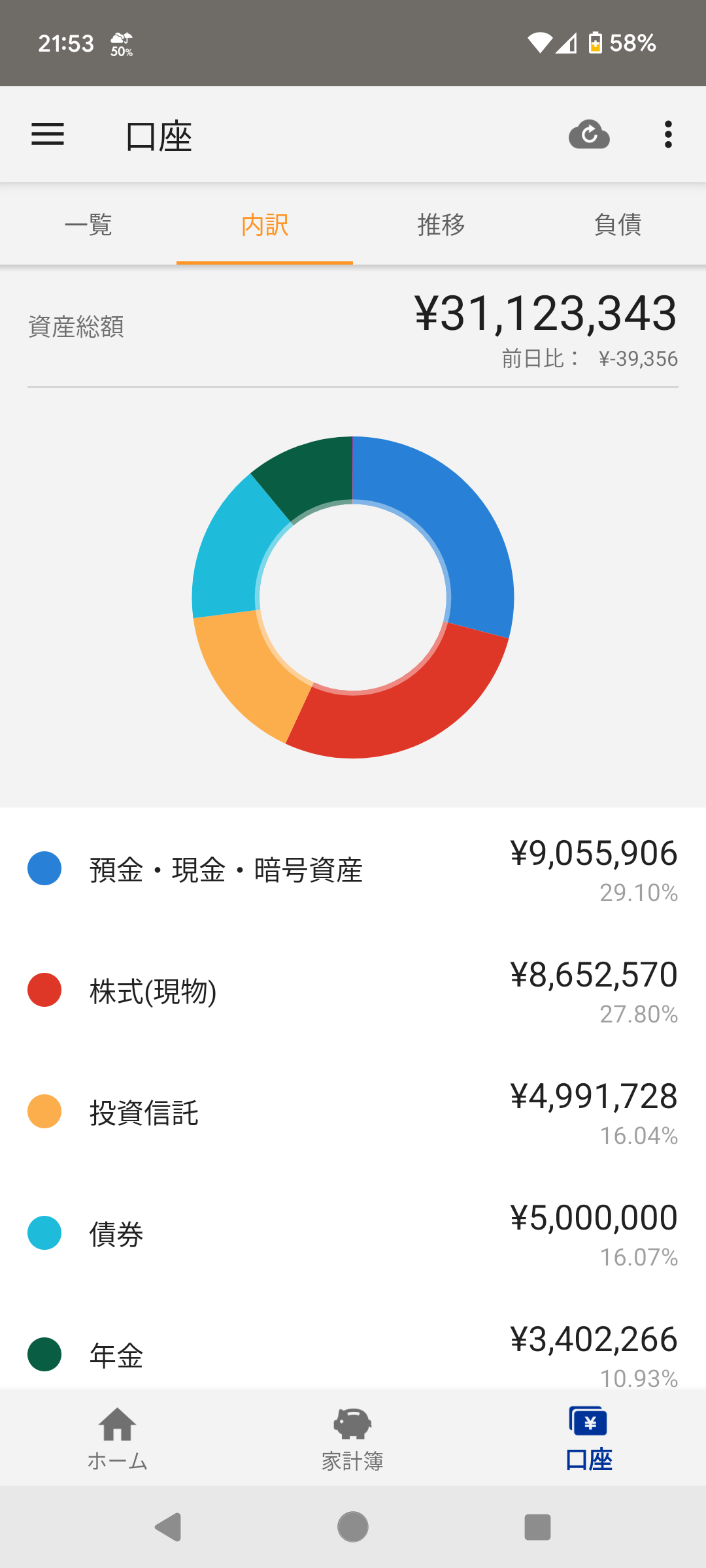Viewport: 706px width, 1568px height.
Task: Open the 負債 tab
Action: [x=618, y=225]
